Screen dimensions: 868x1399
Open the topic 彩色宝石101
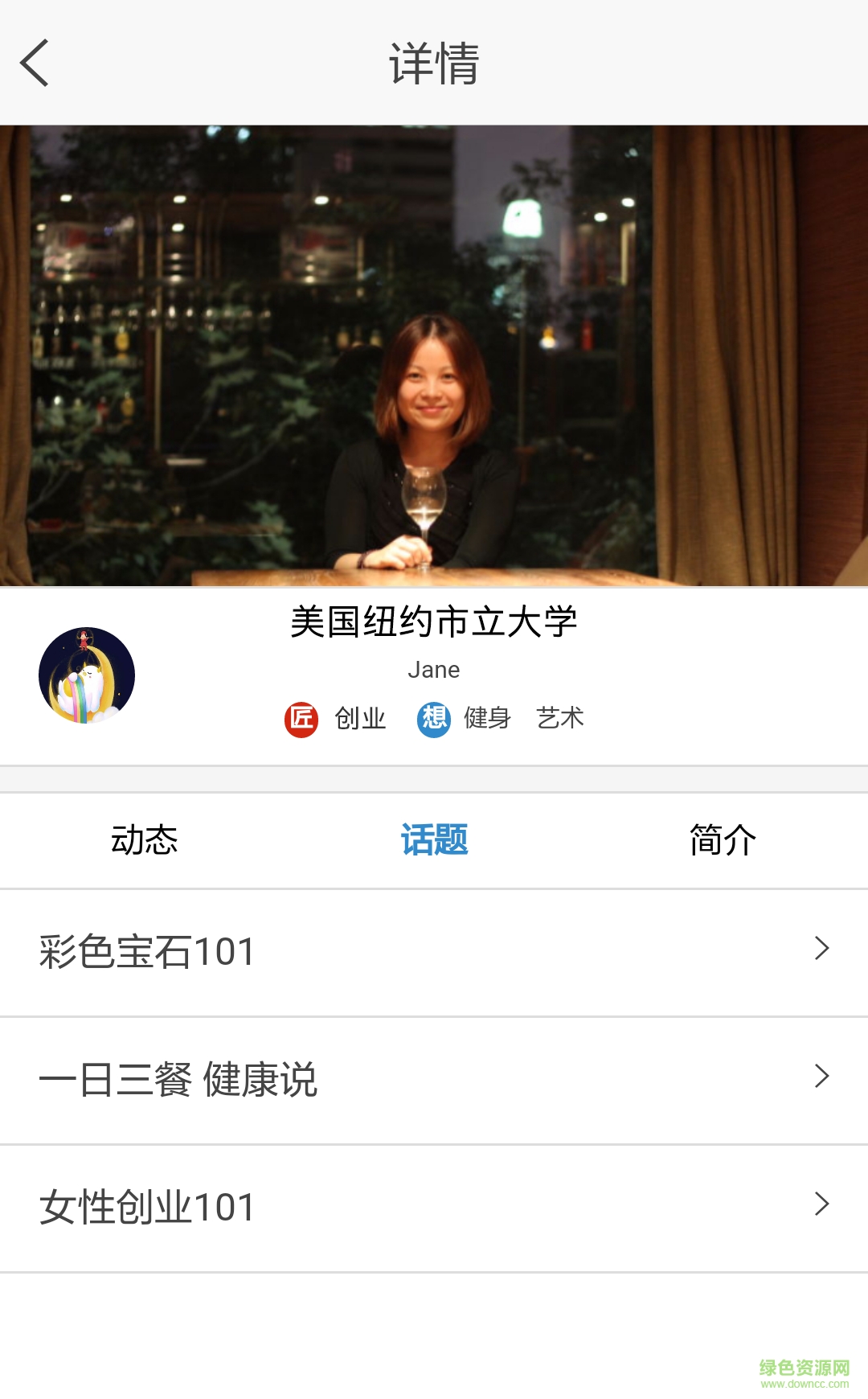click(x=434, y=952)
